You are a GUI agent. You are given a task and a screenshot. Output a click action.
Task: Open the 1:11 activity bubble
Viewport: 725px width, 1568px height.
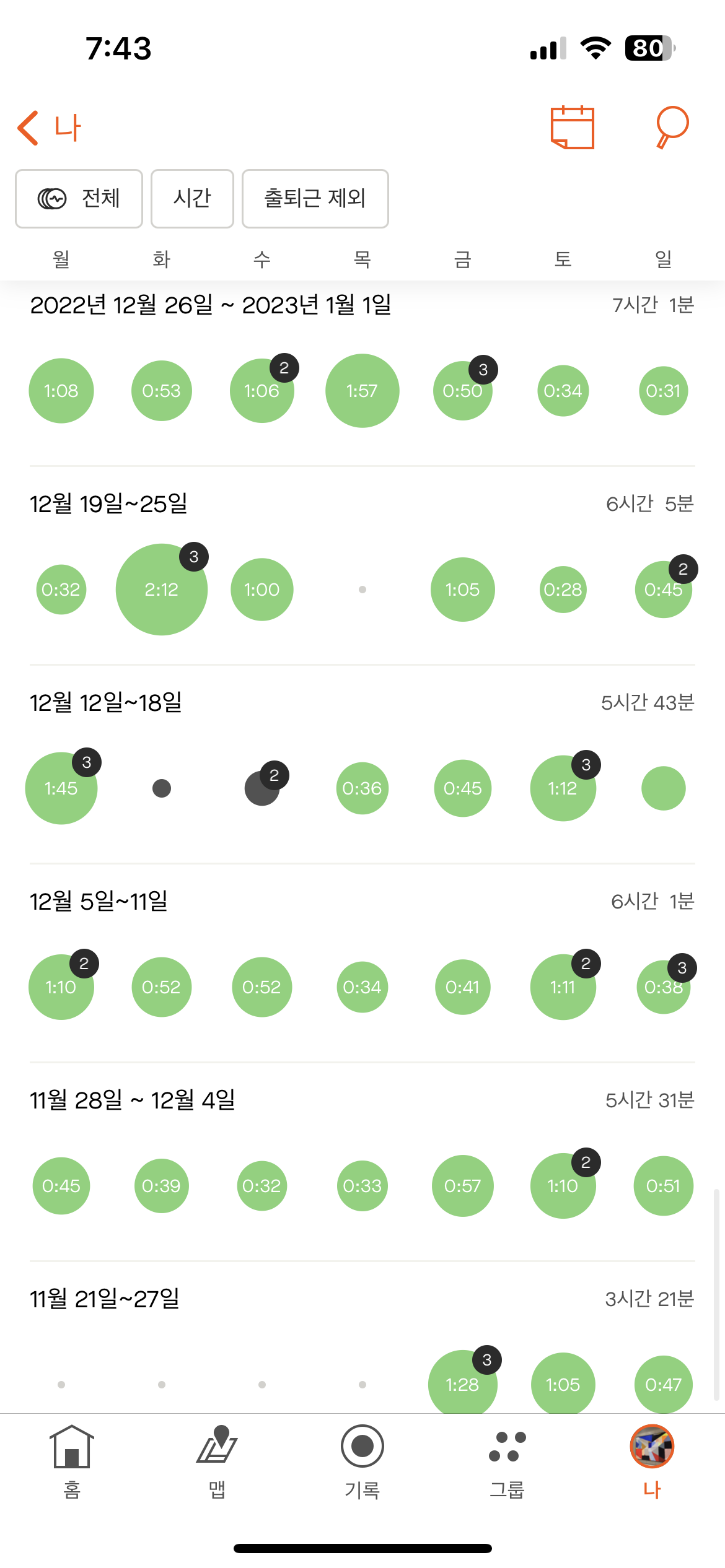pos(563,987)
